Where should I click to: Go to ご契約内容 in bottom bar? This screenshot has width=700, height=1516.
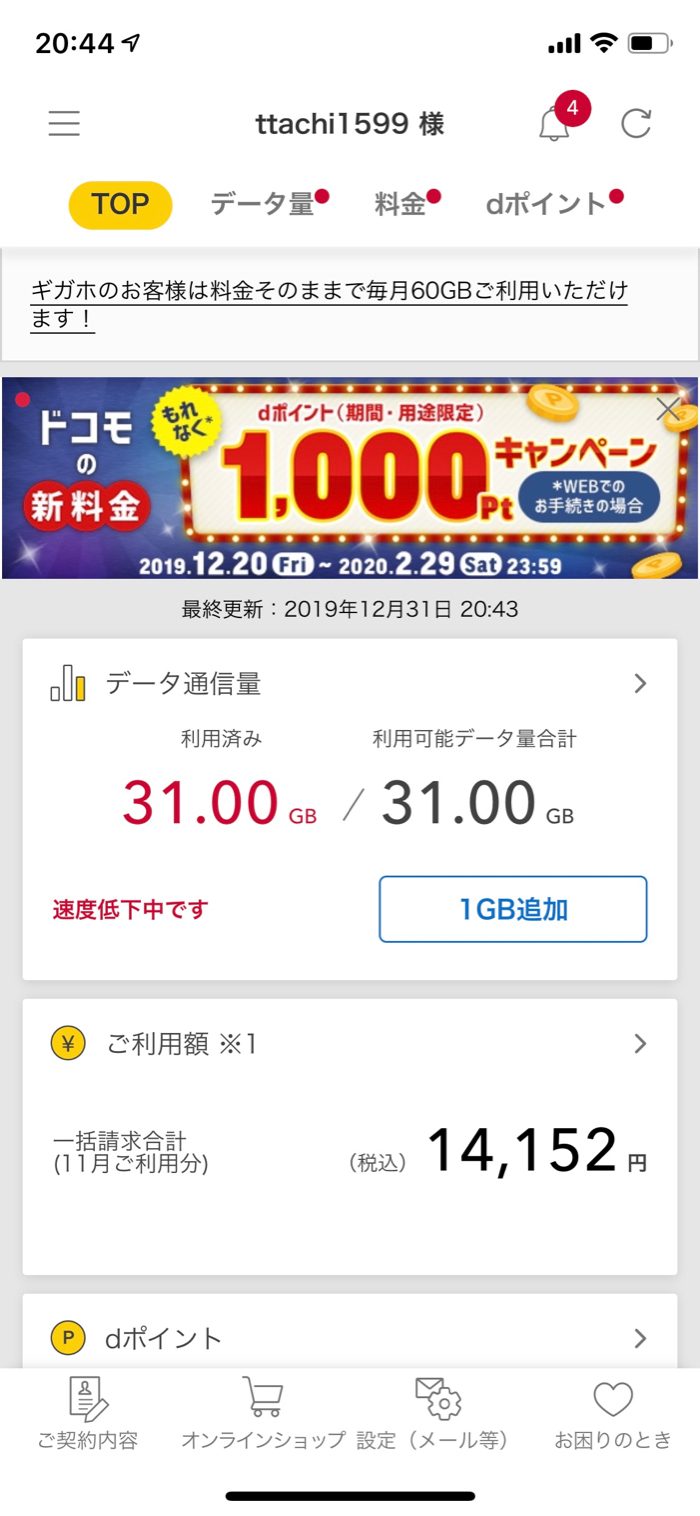[88, 1414]
